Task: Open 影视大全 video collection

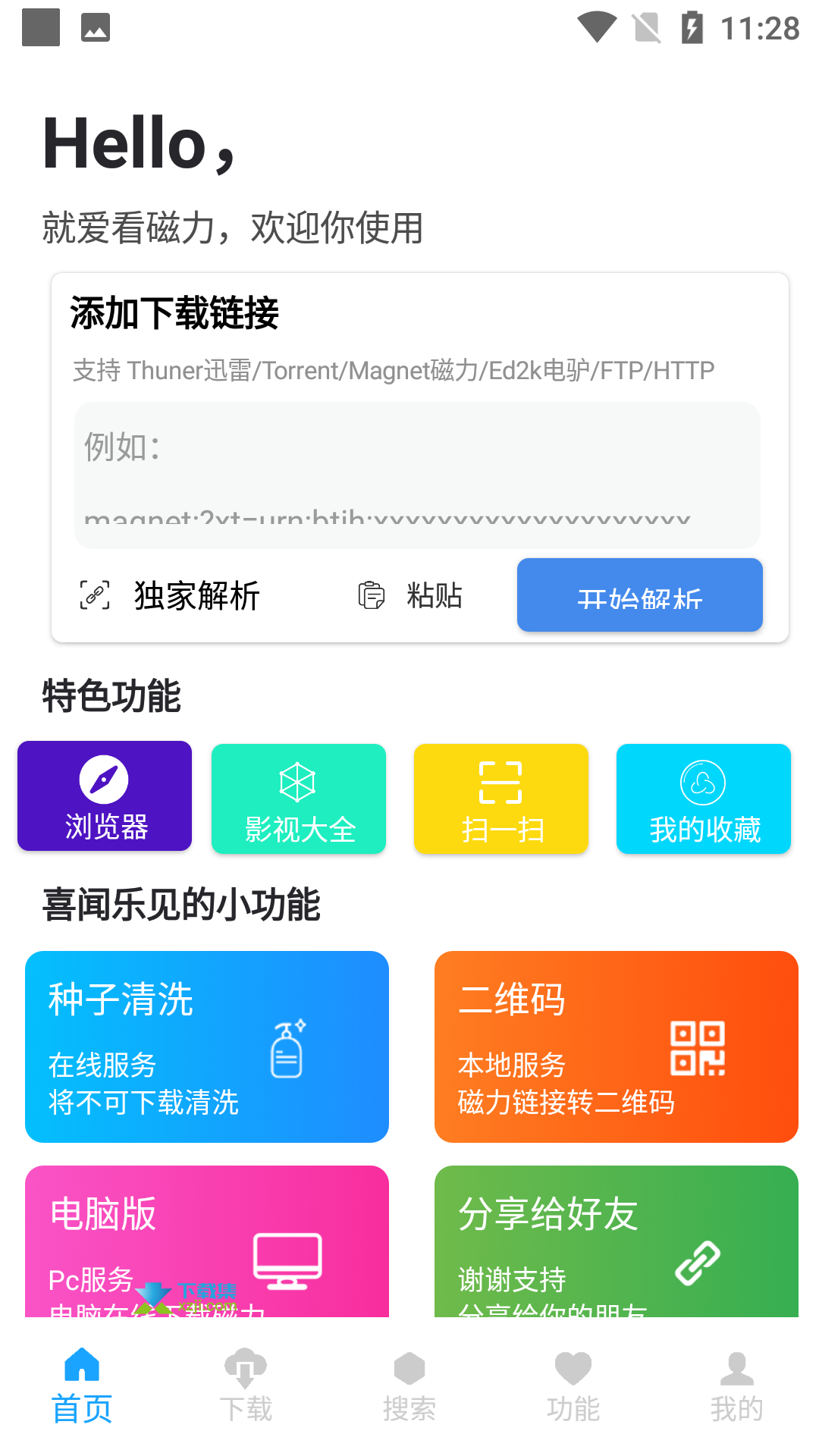Action: tap(299, 799)
